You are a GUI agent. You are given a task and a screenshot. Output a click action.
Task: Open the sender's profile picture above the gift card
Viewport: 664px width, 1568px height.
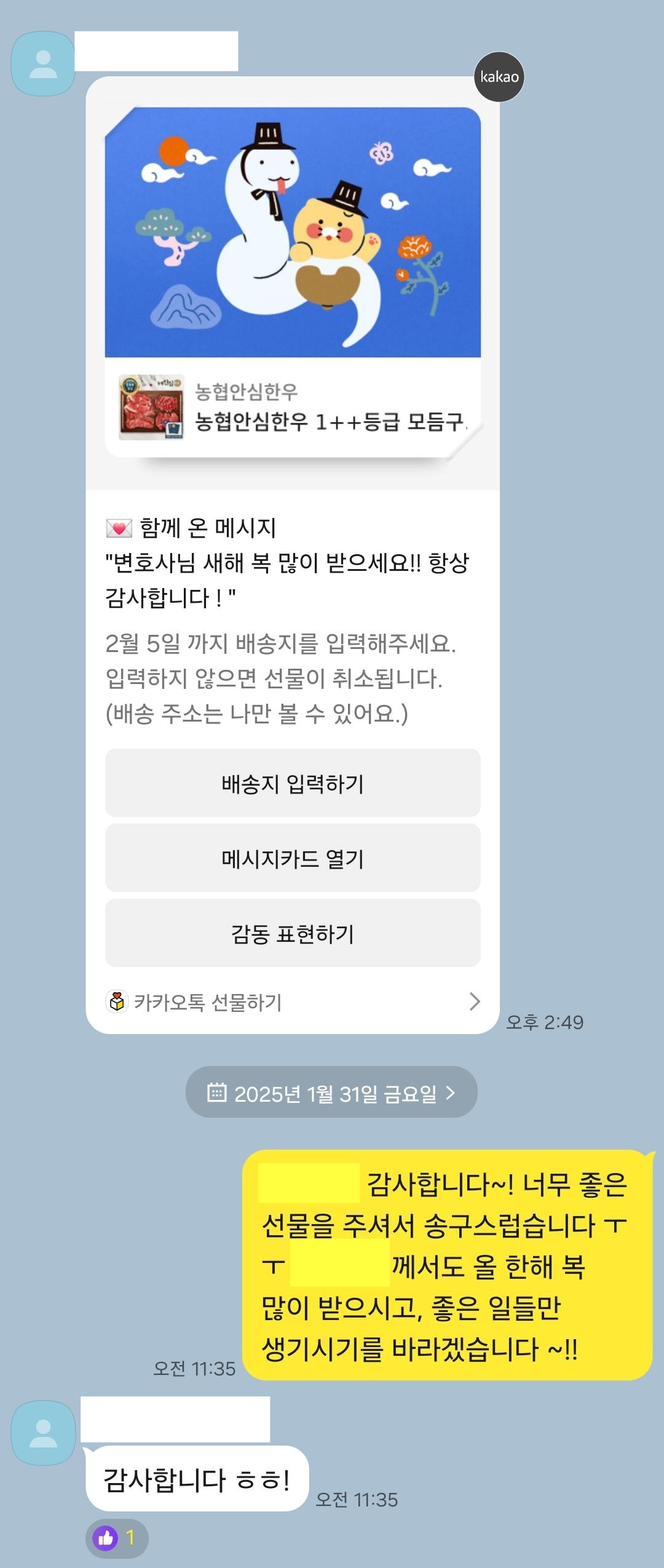pyautogui.click(x=43, y=64)
